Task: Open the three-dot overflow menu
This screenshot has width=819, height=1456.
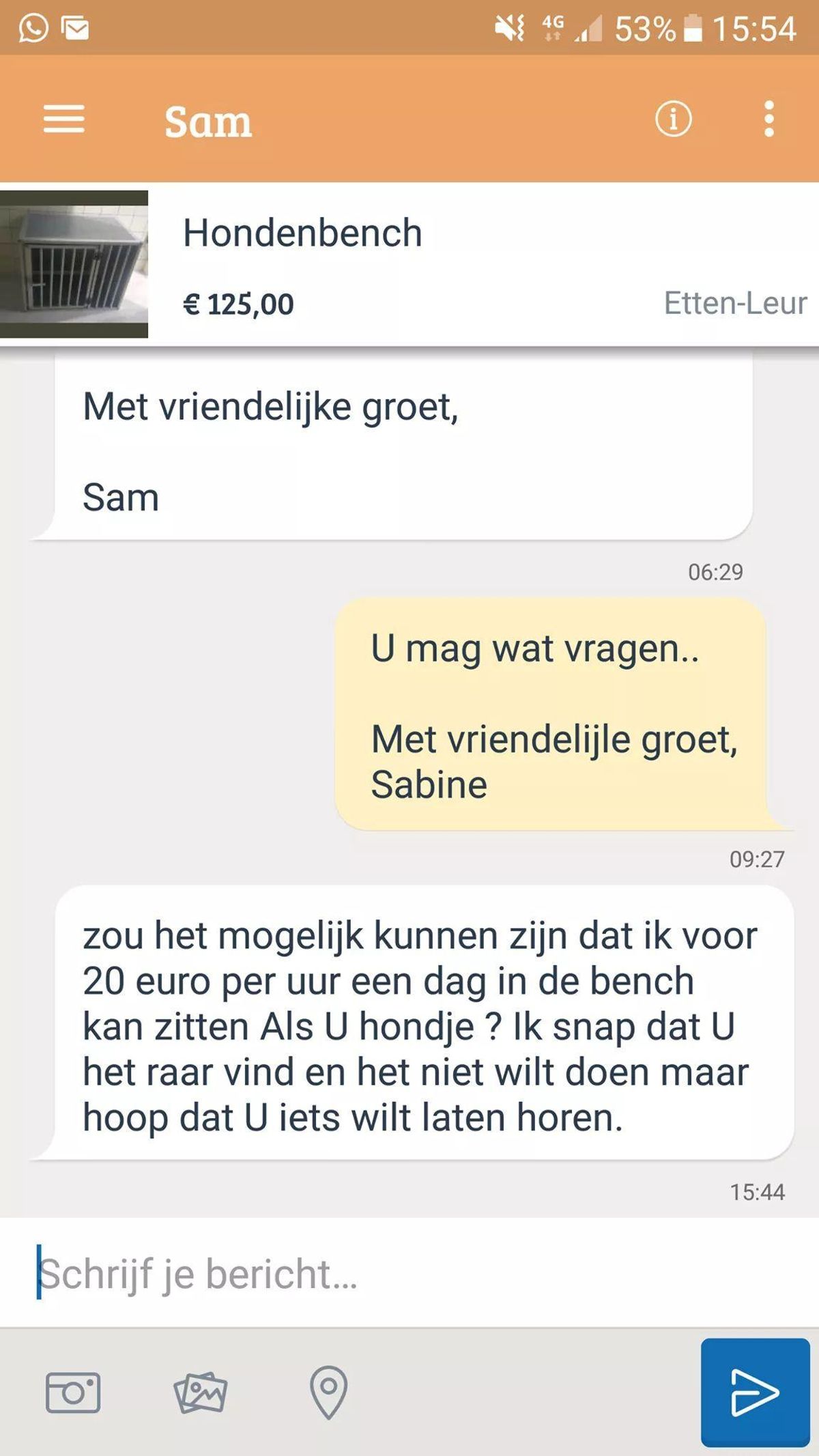Action: pos(769,119)
